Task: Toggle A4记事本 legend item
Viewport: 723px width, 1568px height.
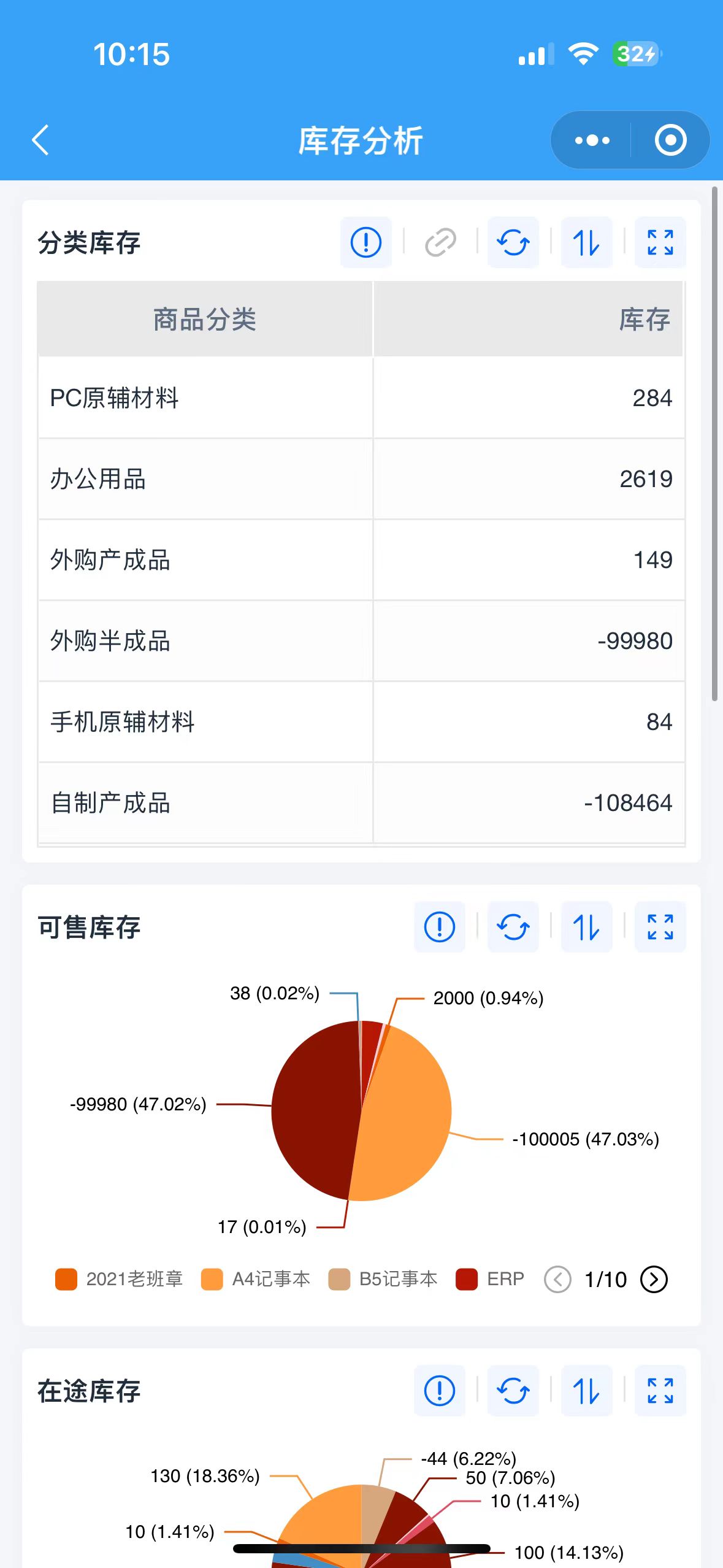Action: click(256, 1279)
